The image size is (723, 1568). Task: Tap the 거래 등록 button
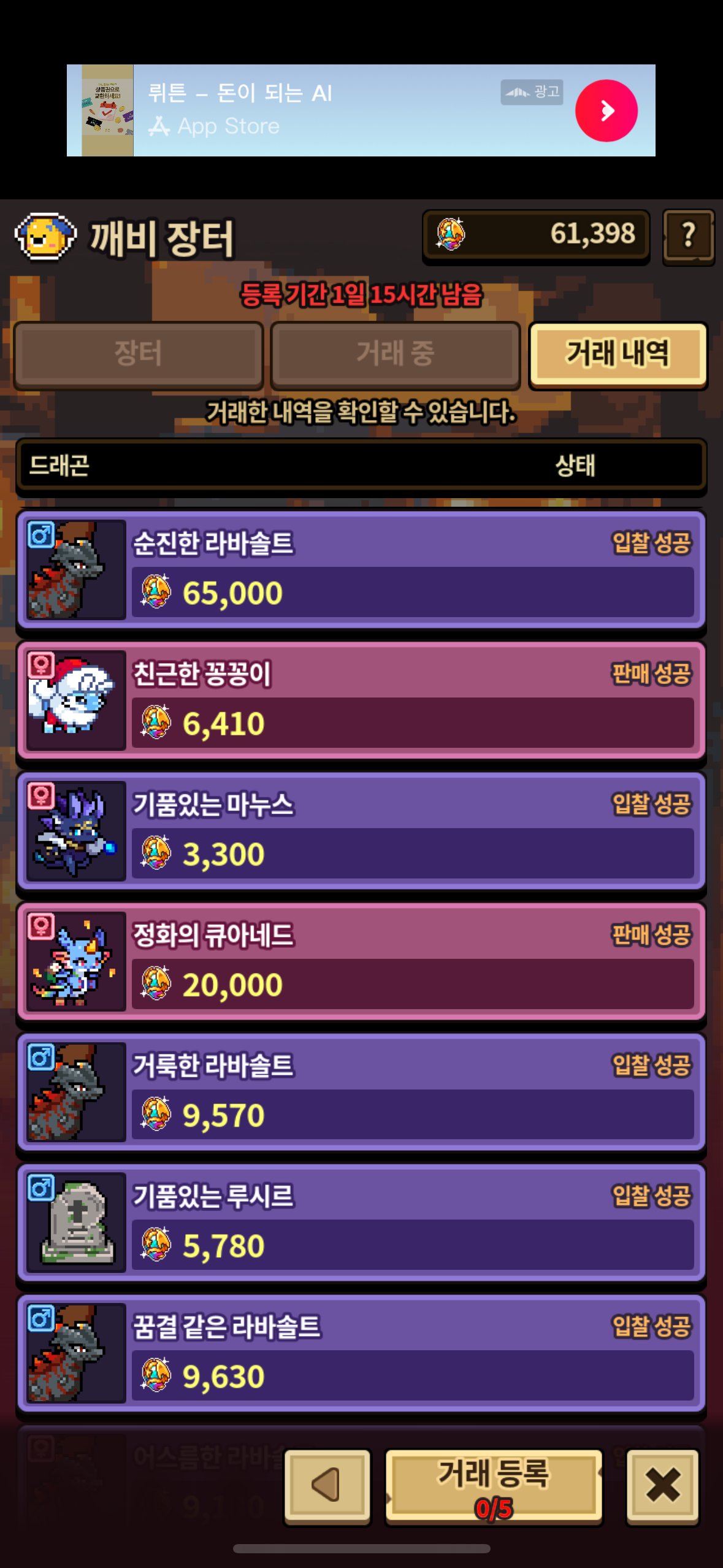coord(494,1485)
